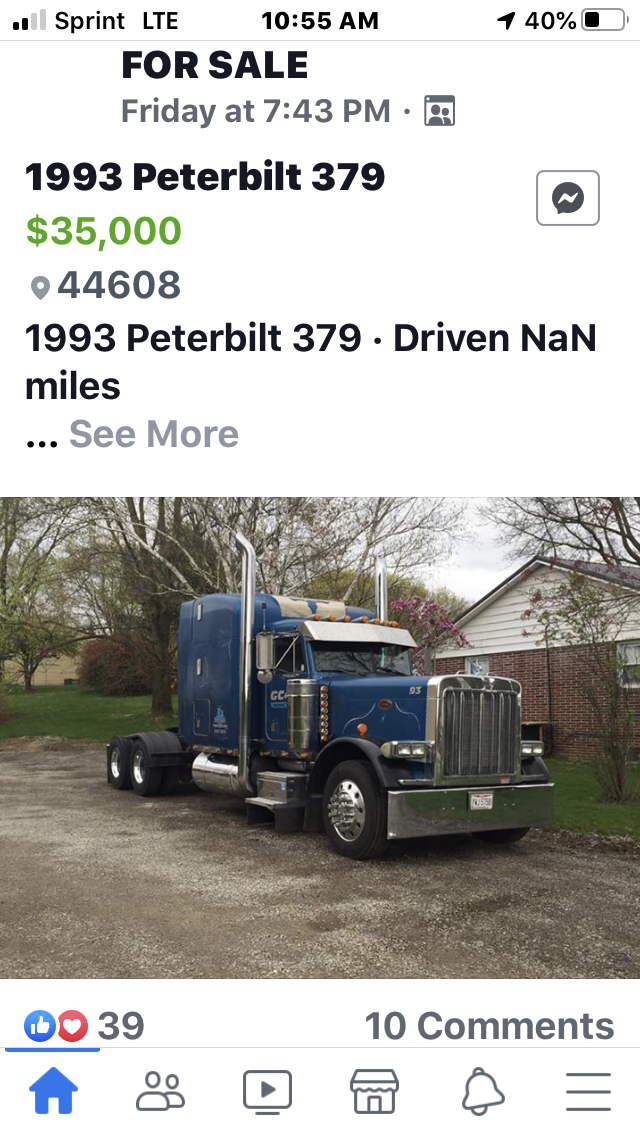Open the hamburger menu tab
The height and width of the screenshot is (1136, 640).
[x=588, y=1091]
